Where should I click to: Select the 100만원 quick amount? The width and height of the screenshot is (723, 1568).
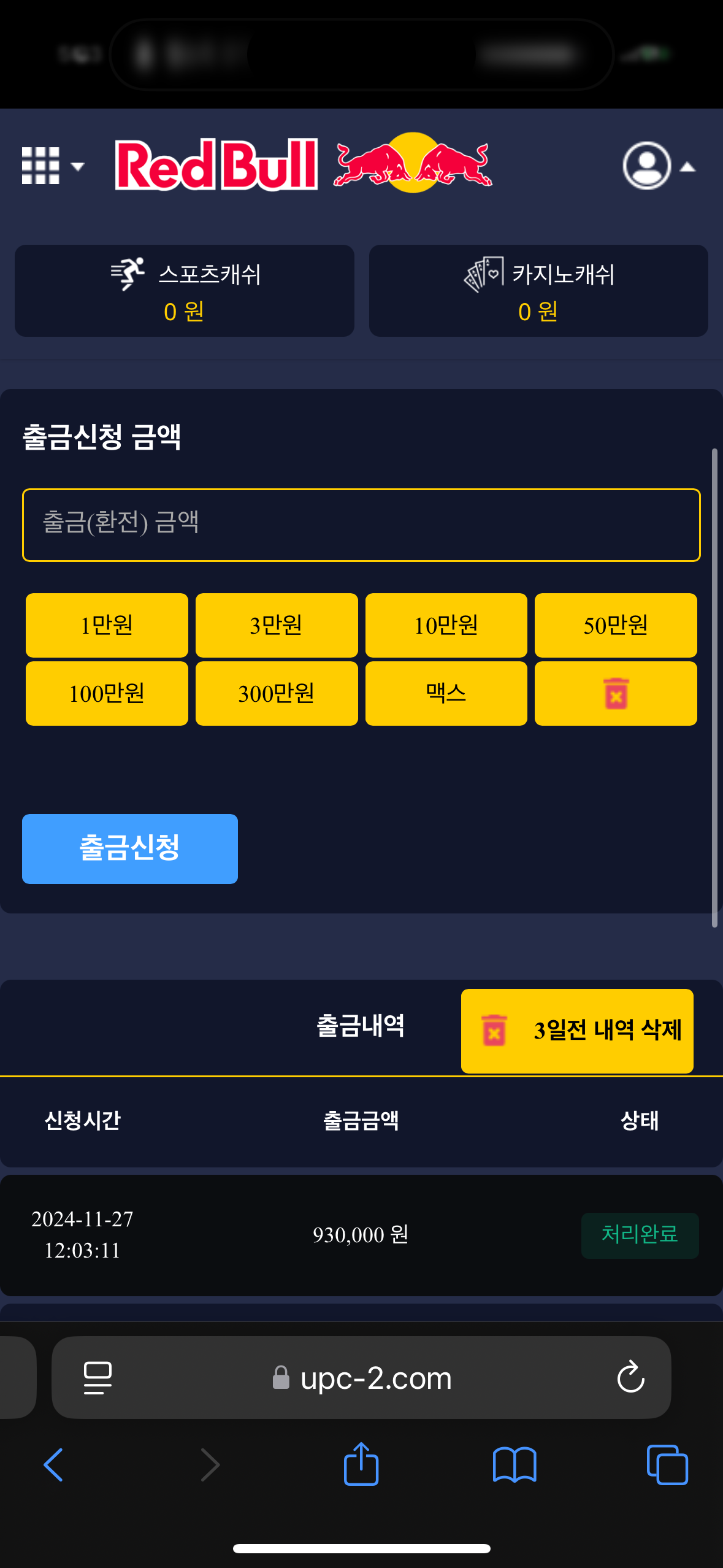pos(107,693)
